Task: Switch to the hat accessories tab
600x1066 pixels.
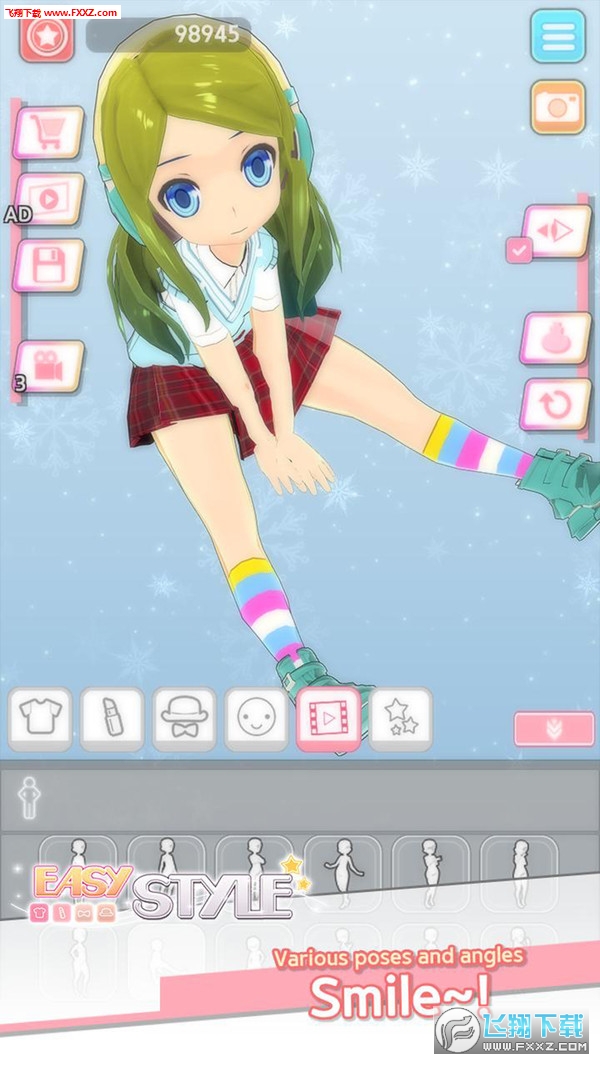Action: [x=184, y=718]
